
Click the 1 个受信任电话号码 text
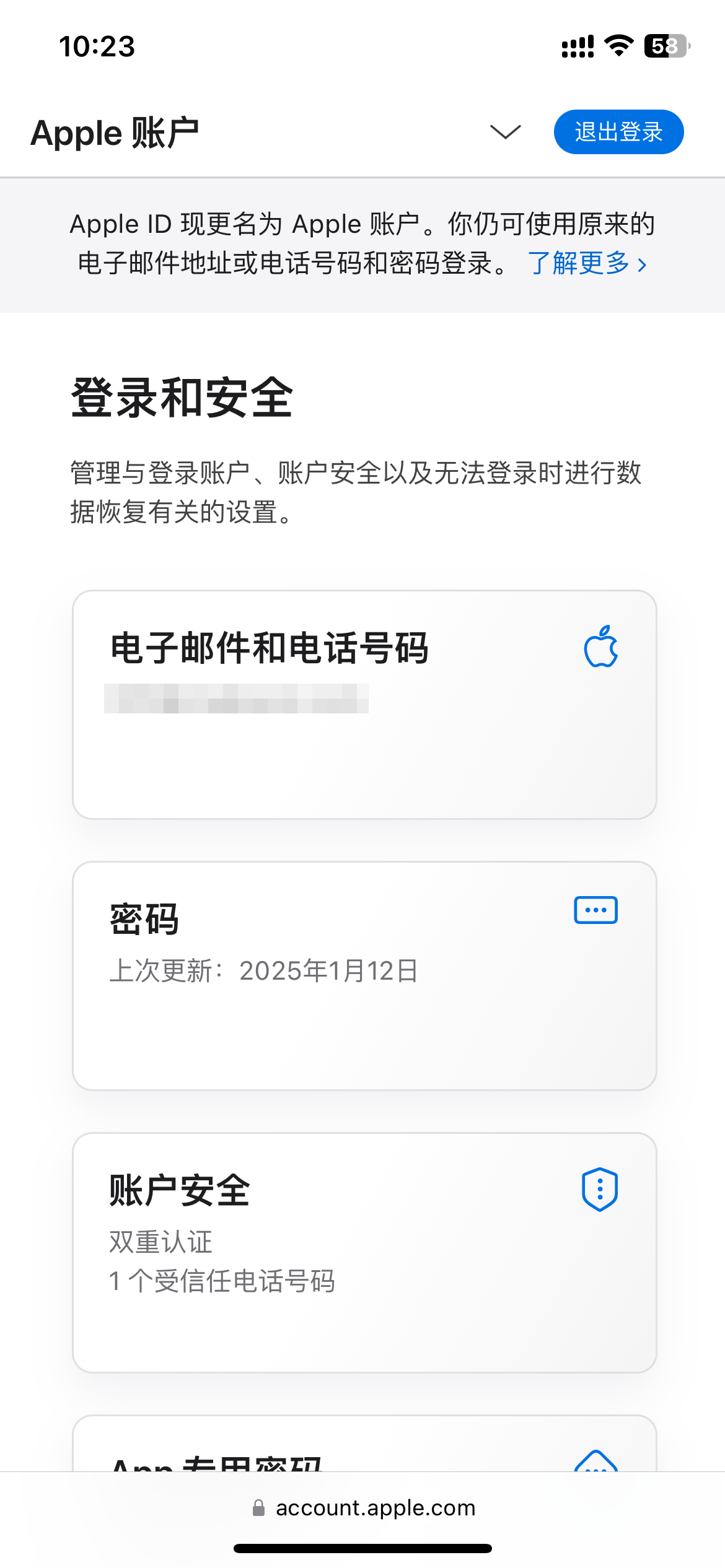223,1283
